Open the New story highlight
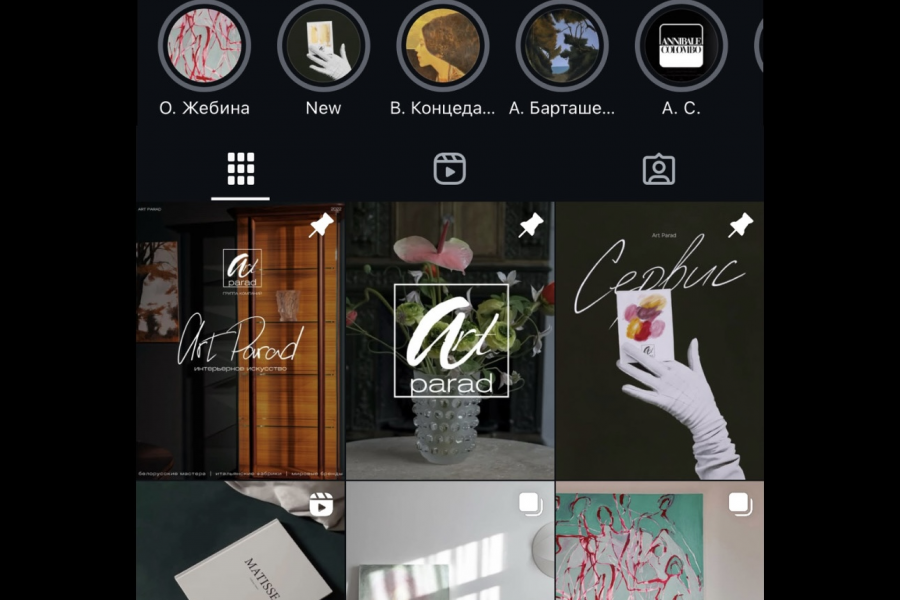The image size is (900, 600). [x=323, y=46]
